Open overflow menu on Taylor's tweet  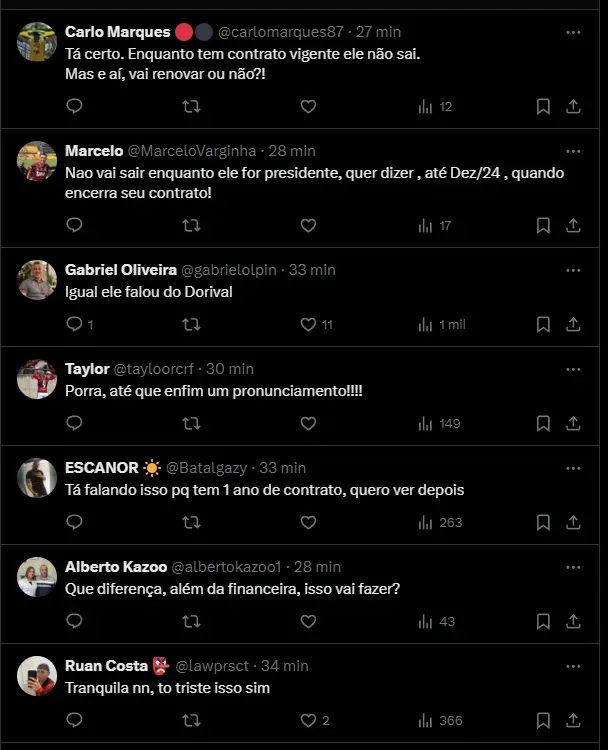pyautogui.click(x=573, y=369)
